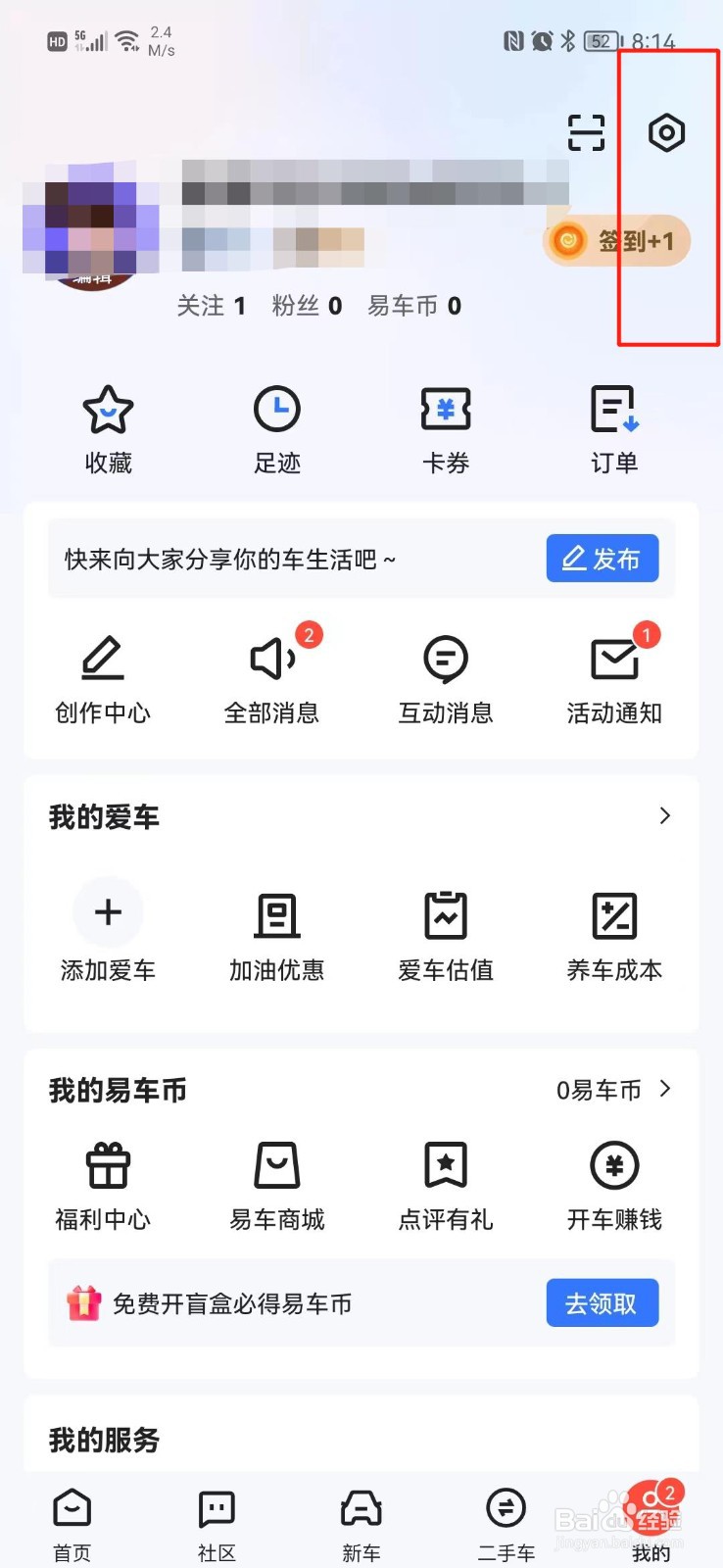Open the QR scan icon
The height and width of the screenshot is (1568, 723).
pos(586,132)
